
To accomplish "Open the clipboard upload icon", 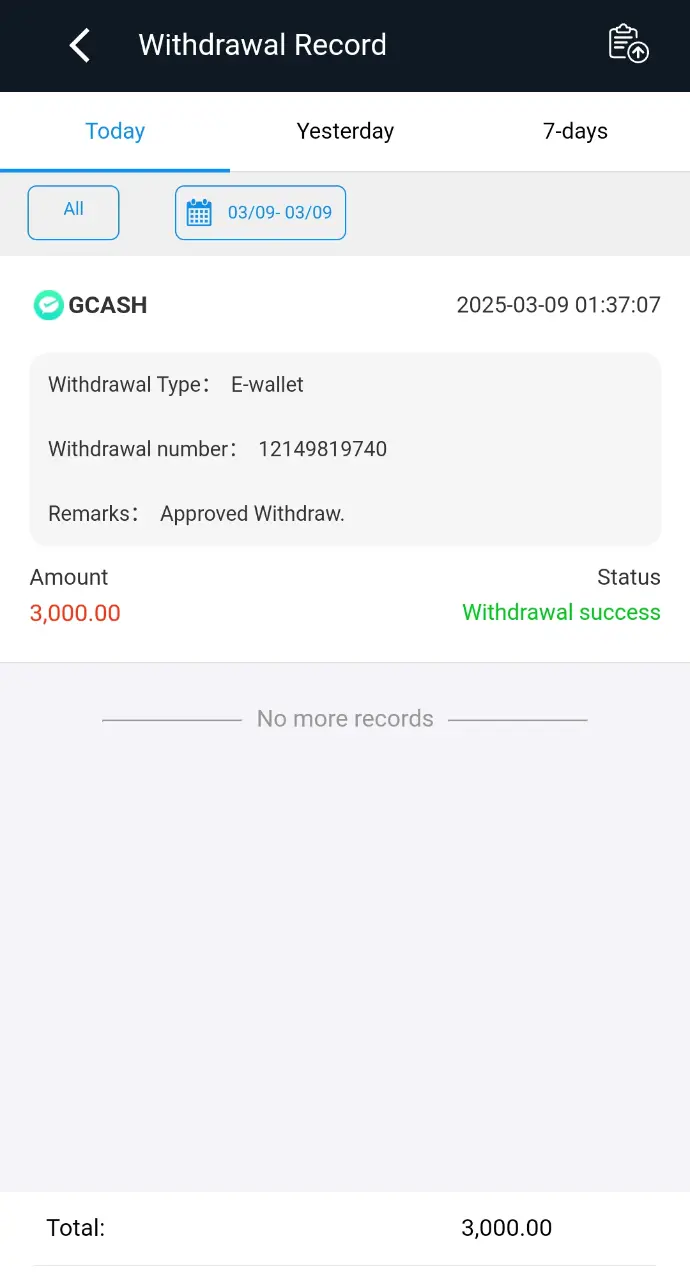I will tap(629, 44).
